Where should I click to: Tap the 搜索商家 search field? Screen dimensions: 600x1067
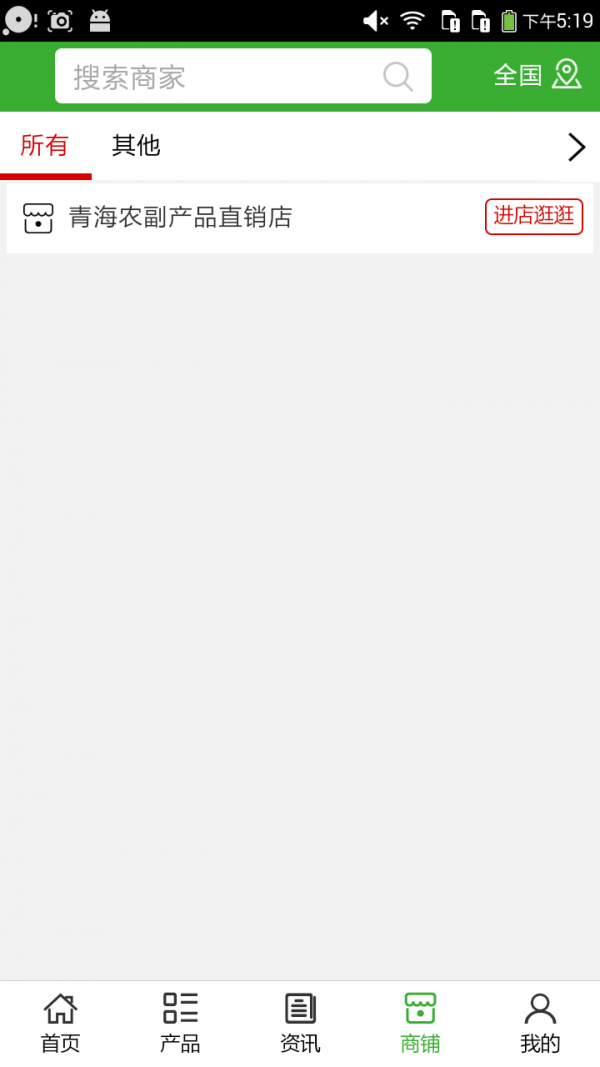coord(243,76)
